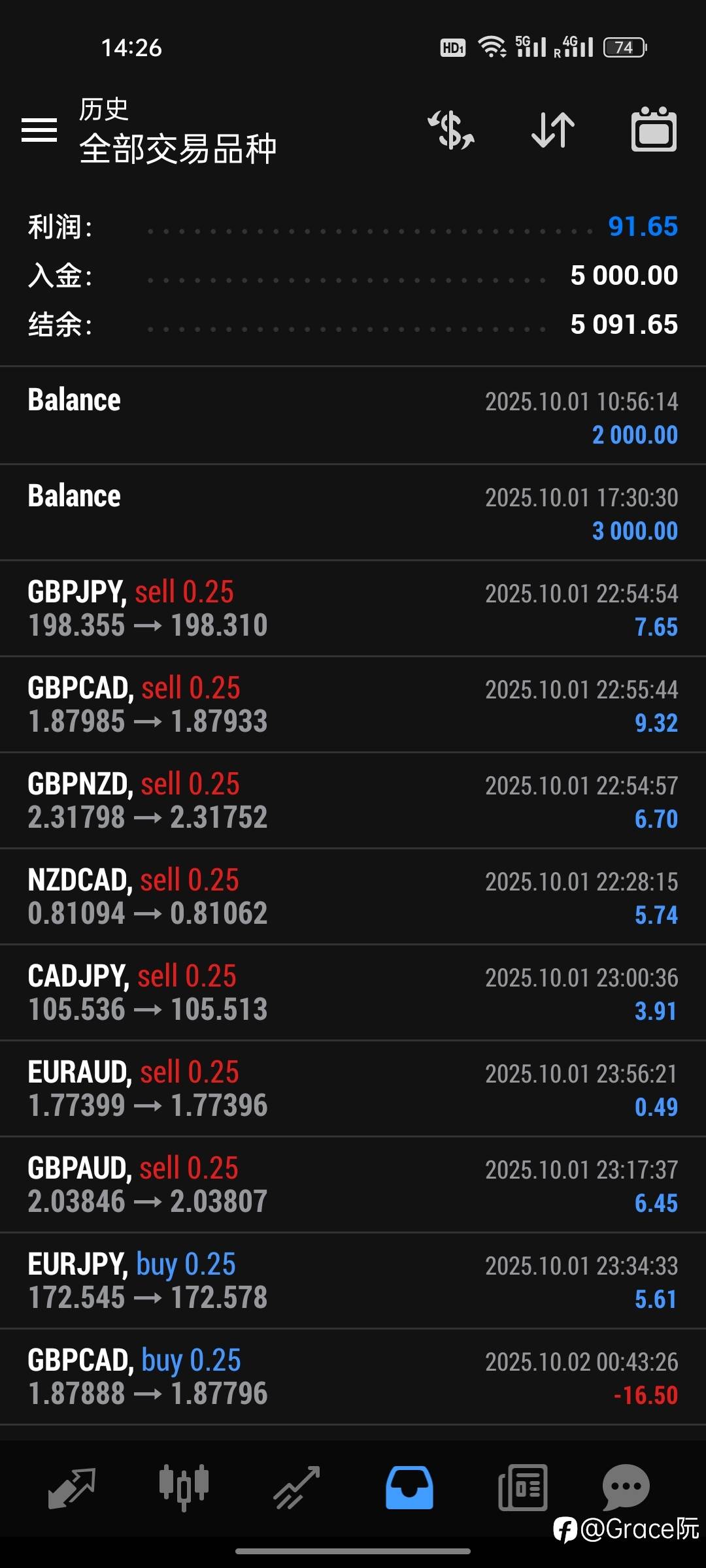This screenshot has width=706, height=1568.
Task: Switch to the Quotes tab
Action: pos(72,1488)
